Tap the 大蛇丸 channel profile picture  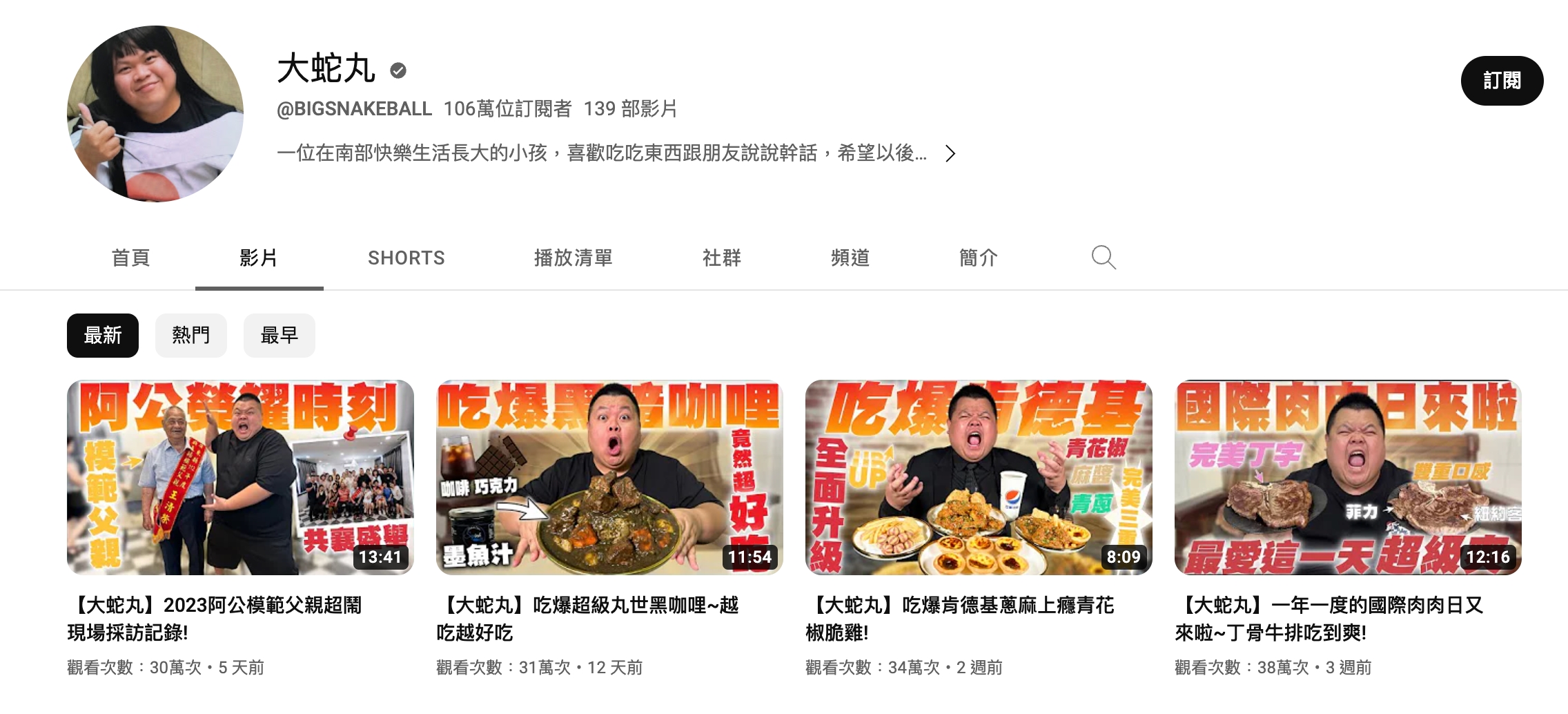(155, 114)
